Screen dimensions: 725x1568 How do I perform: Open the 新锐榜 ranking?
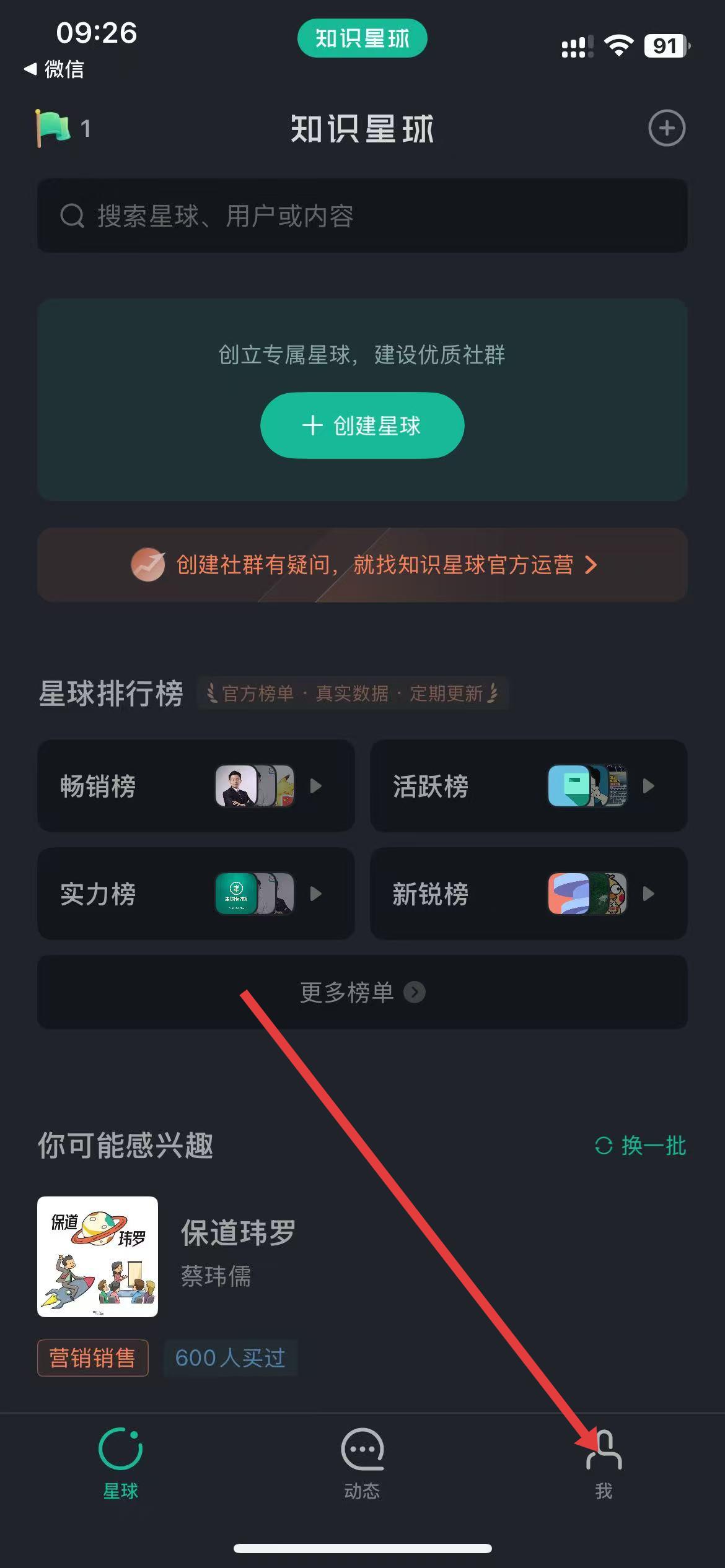coord(529,894)
